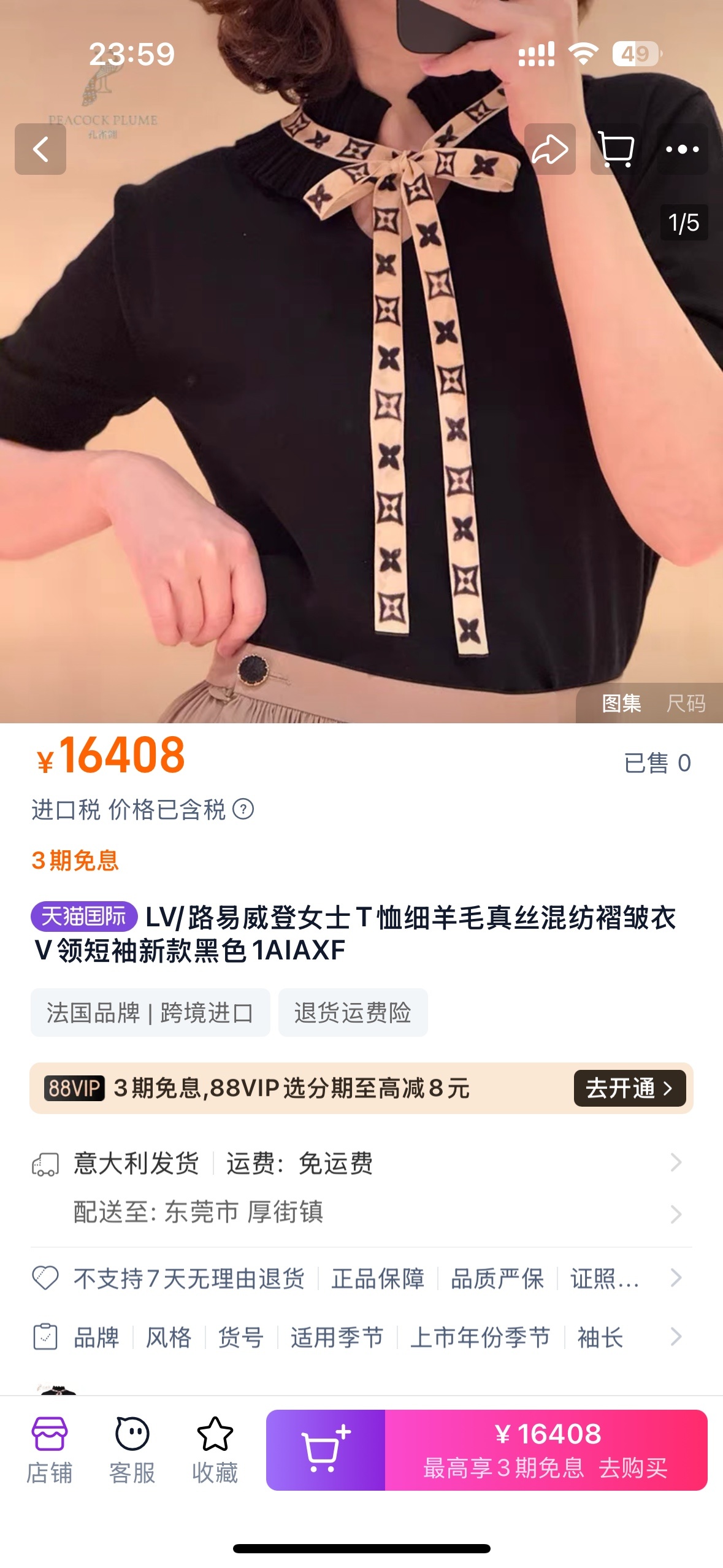Image resolution: width=723 pixels, height=1568 pixels.
Task: Open the 法国品牌 跨境进口 tag
Action: [150, 1012]
